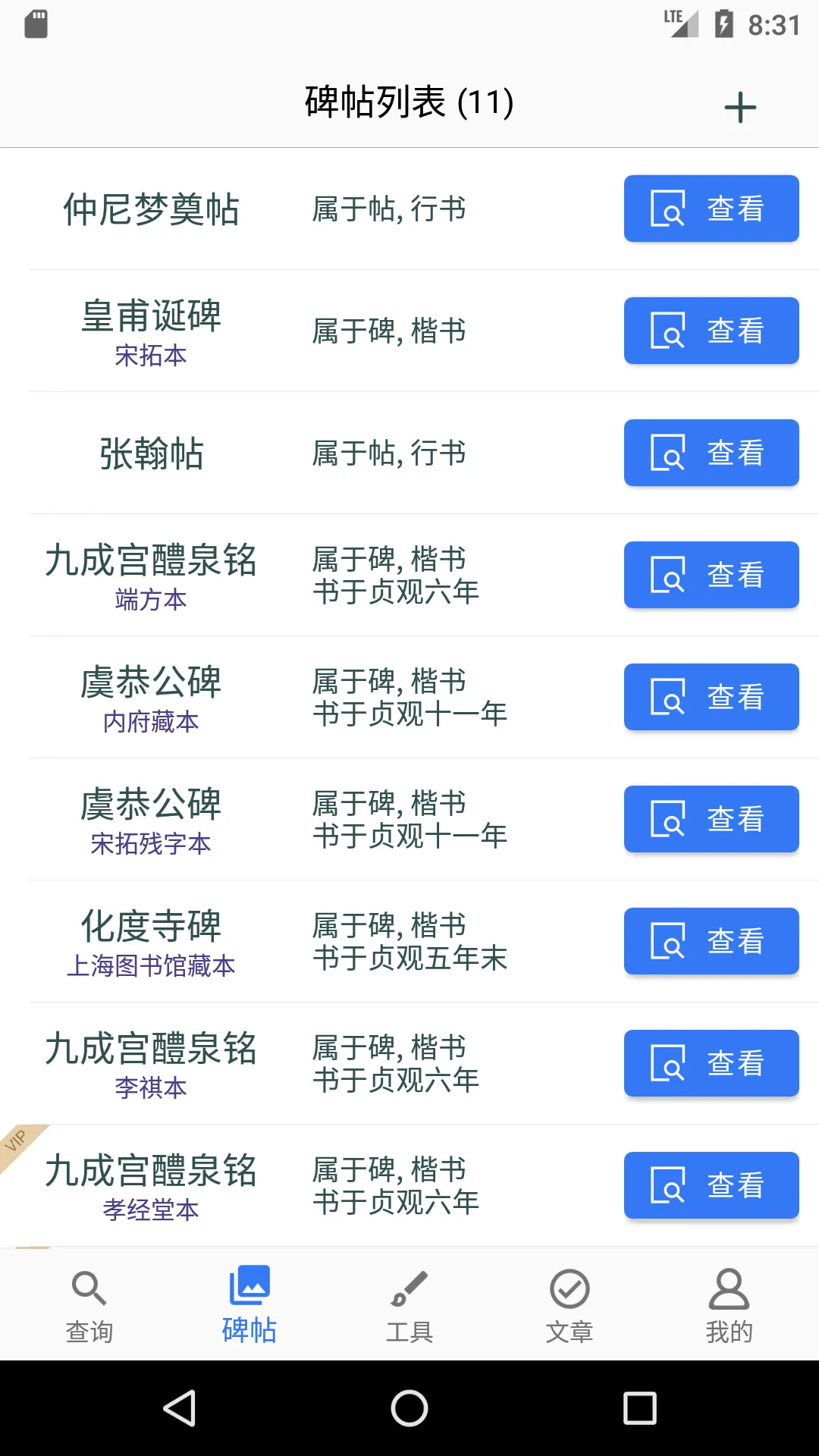Tap the document-magnifier icon inside 仲尼梦奠帖's view button
This screenshot has height=1456, width=819.
click(x=667, y=209)
